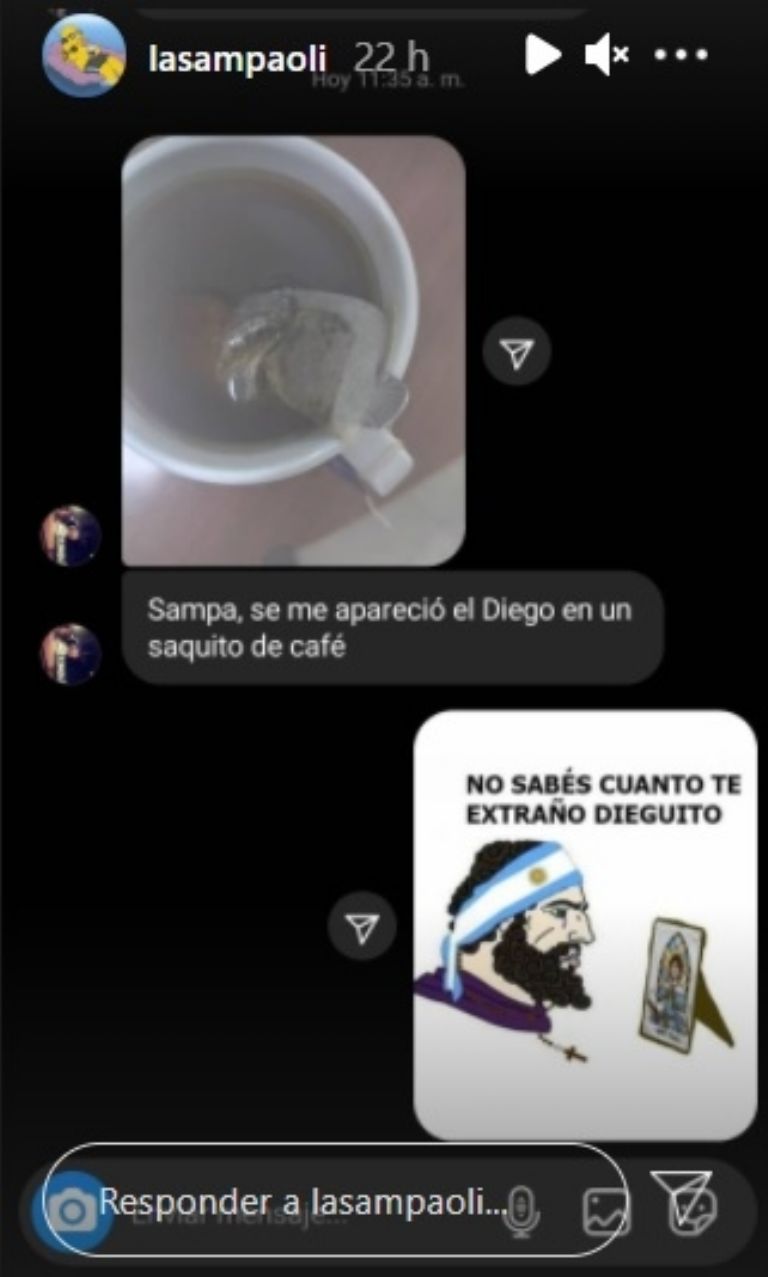Unmute the story sound
The width and height of the screenshot is (768, 1277).
(606, 55)
